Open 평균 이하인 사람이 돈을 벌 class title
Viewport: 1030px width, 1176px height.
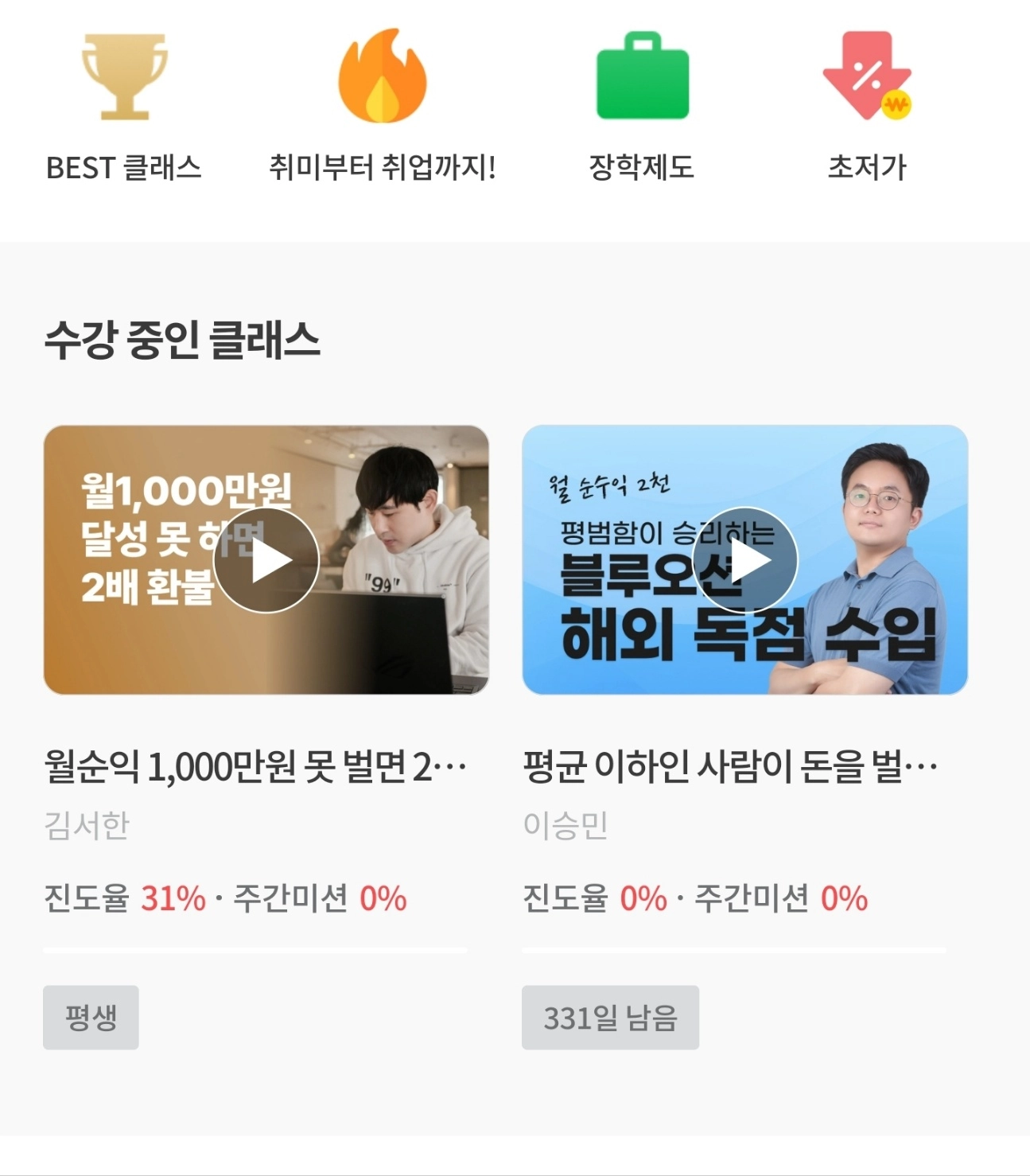point(730,767)
